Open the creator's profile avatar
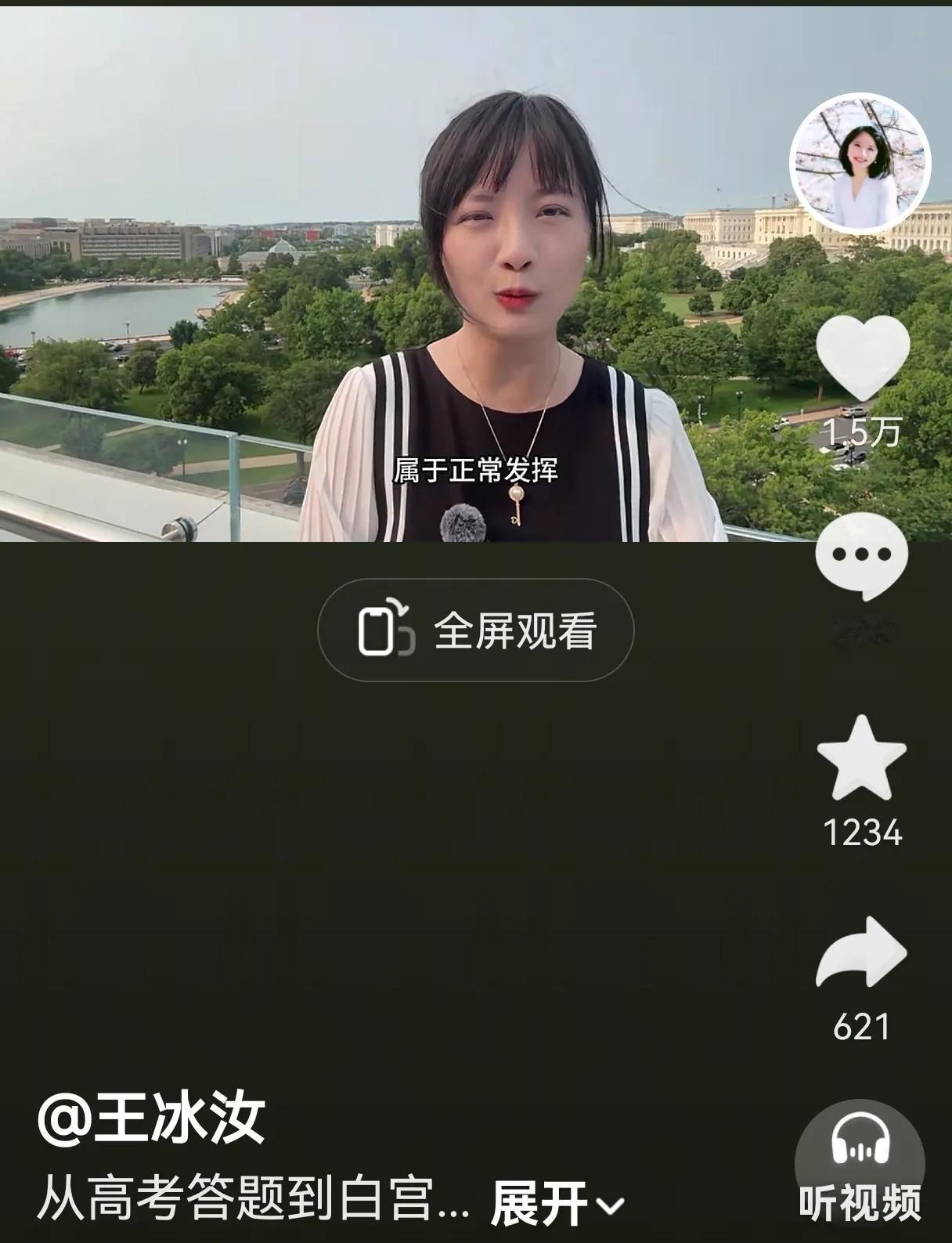This screenshot has width=952, height=1243. (860, 164)
